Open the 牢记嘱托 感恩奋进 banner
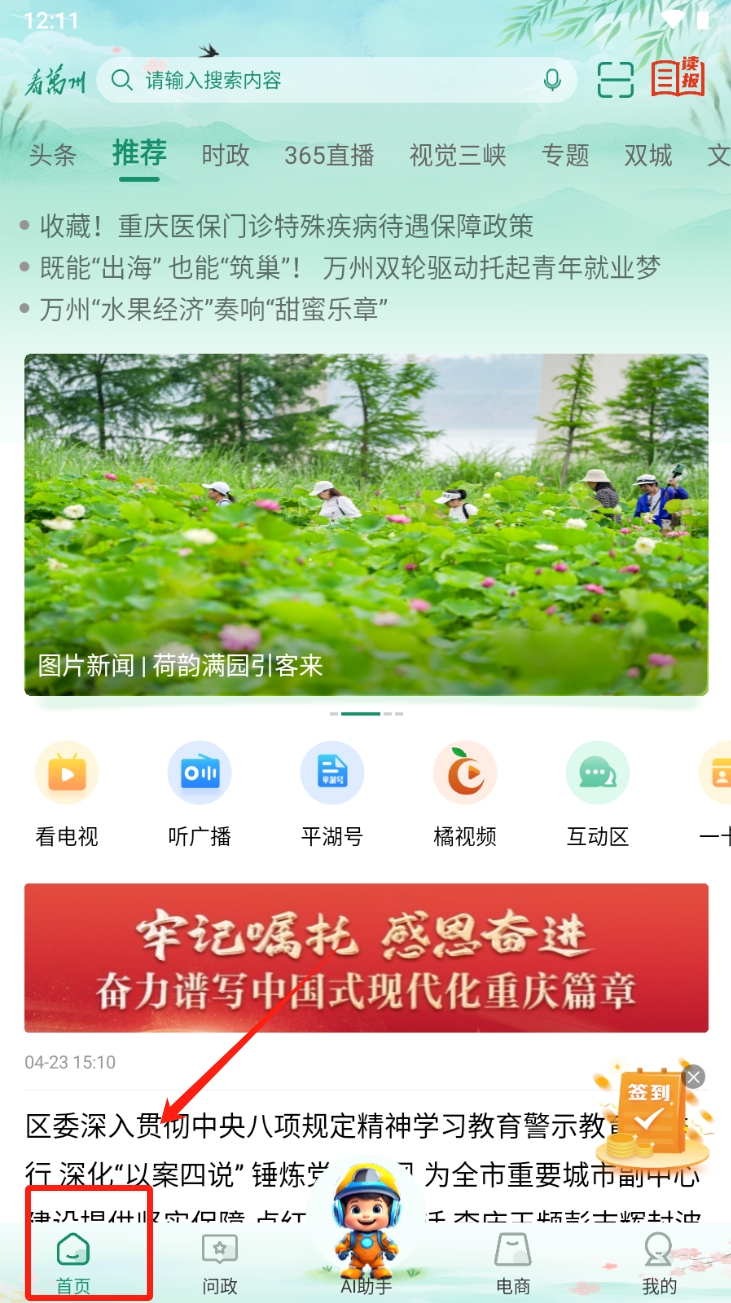 click(x=366, y=957)
